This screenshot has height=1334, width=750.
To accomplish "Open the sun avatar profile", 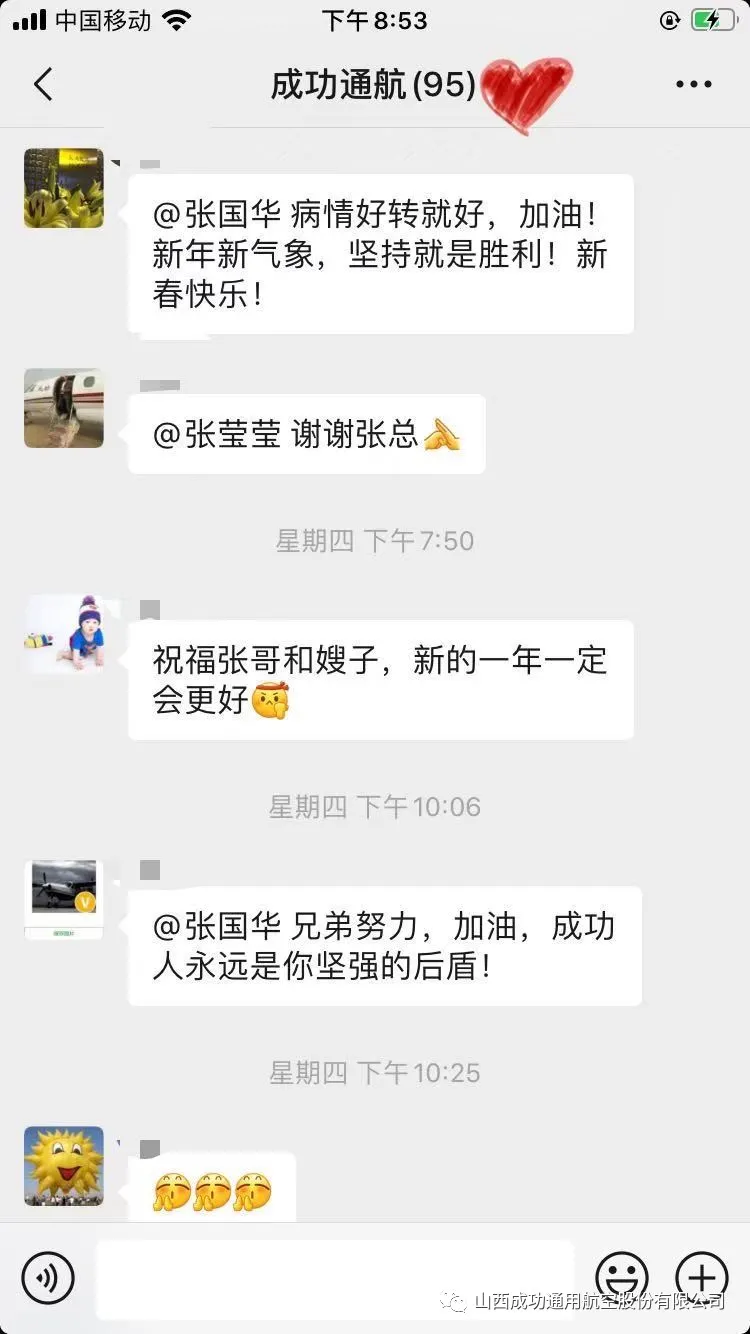I will click(64, 1166).
